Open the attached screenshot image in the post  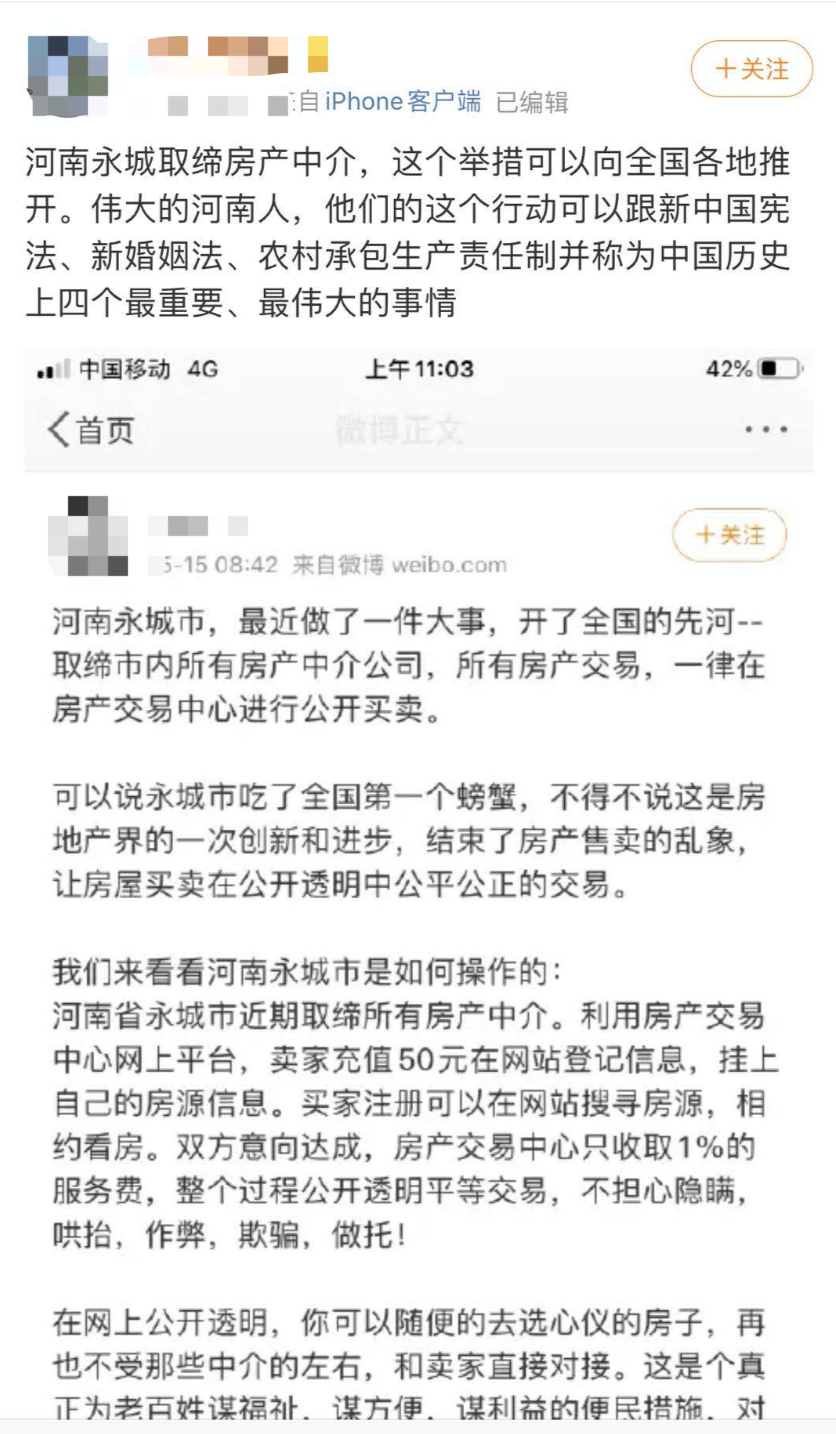pos(418,880)
